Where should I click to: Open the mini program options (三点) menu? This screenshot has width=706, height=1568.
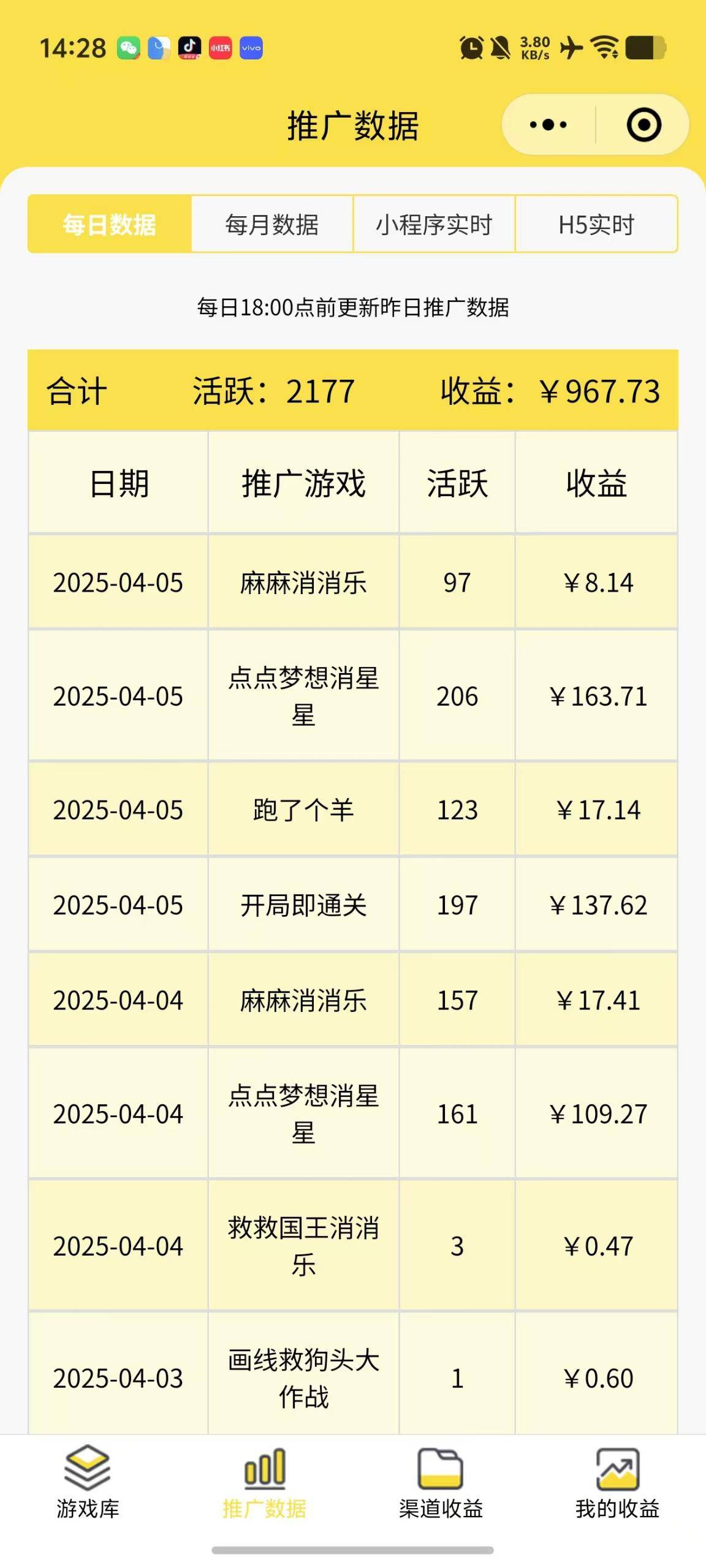tap(547, 124)
